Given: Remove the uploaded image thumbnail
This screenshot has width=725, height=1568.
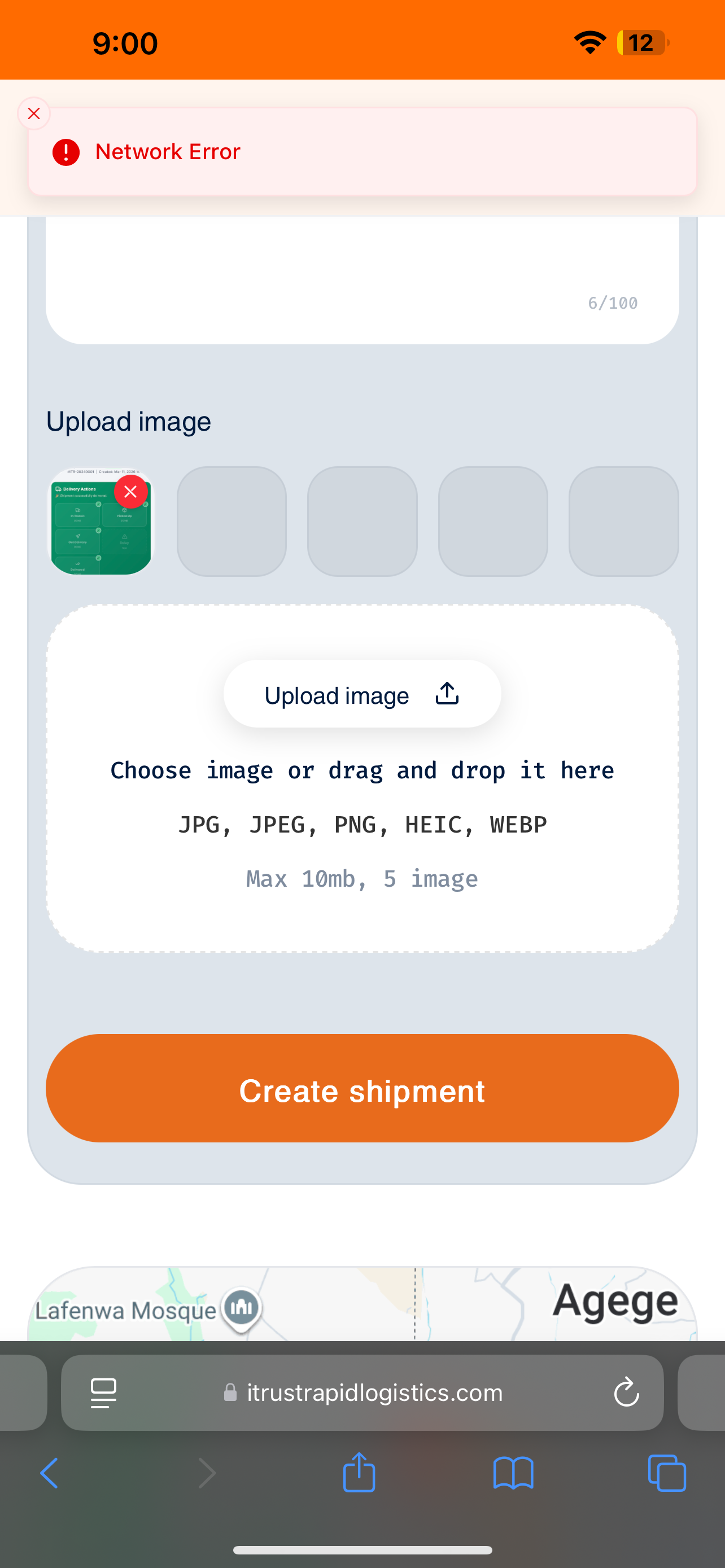Looking at the screenshot, I should click(130, 492).
